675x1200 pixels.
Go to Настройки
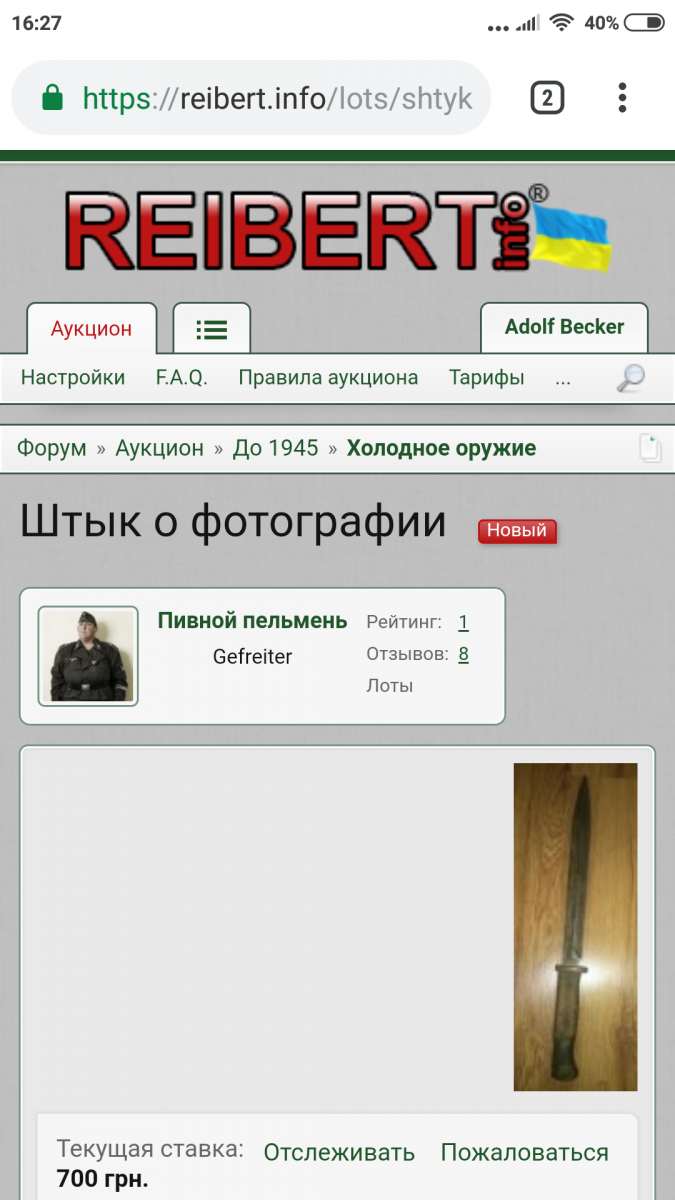pos(73,378)
